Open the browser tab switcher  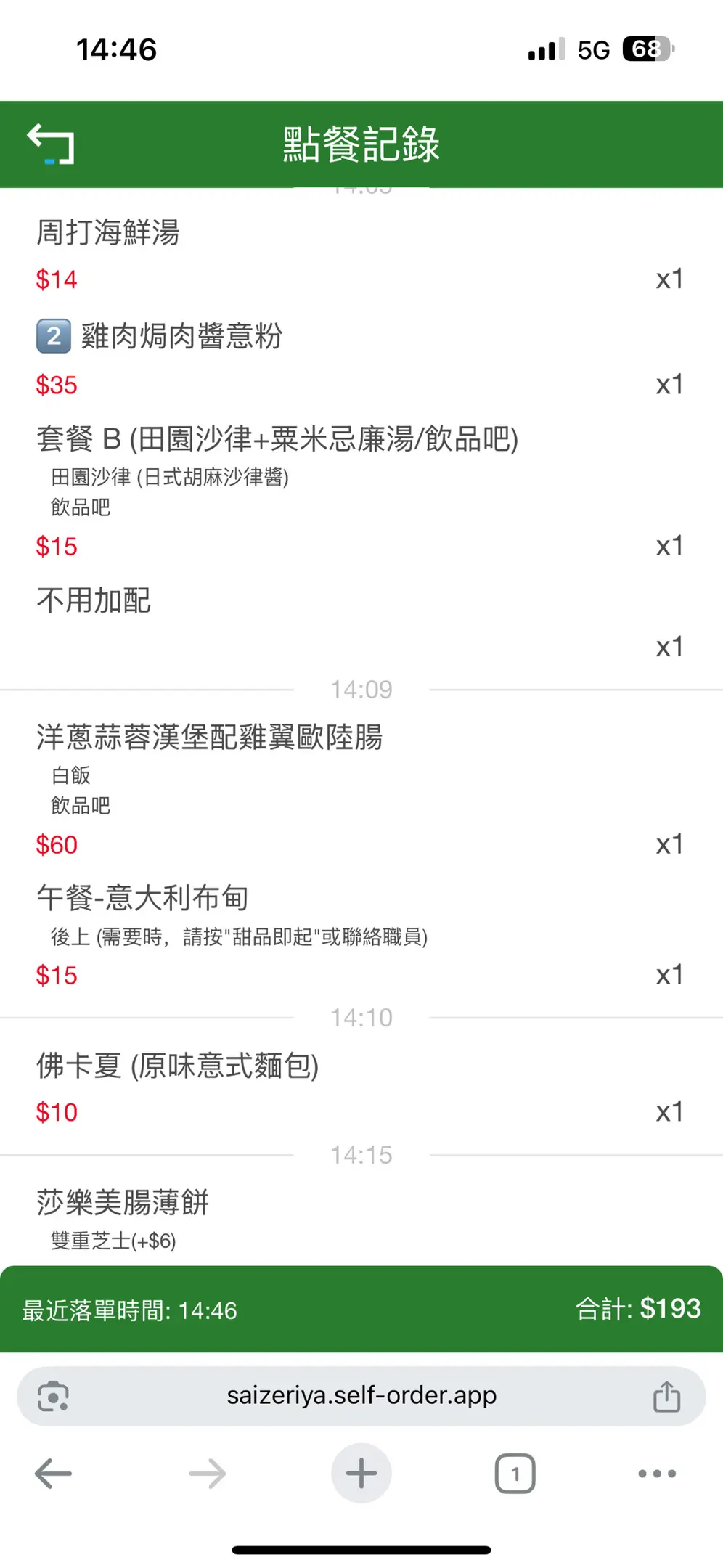(x=515, y=1474)
